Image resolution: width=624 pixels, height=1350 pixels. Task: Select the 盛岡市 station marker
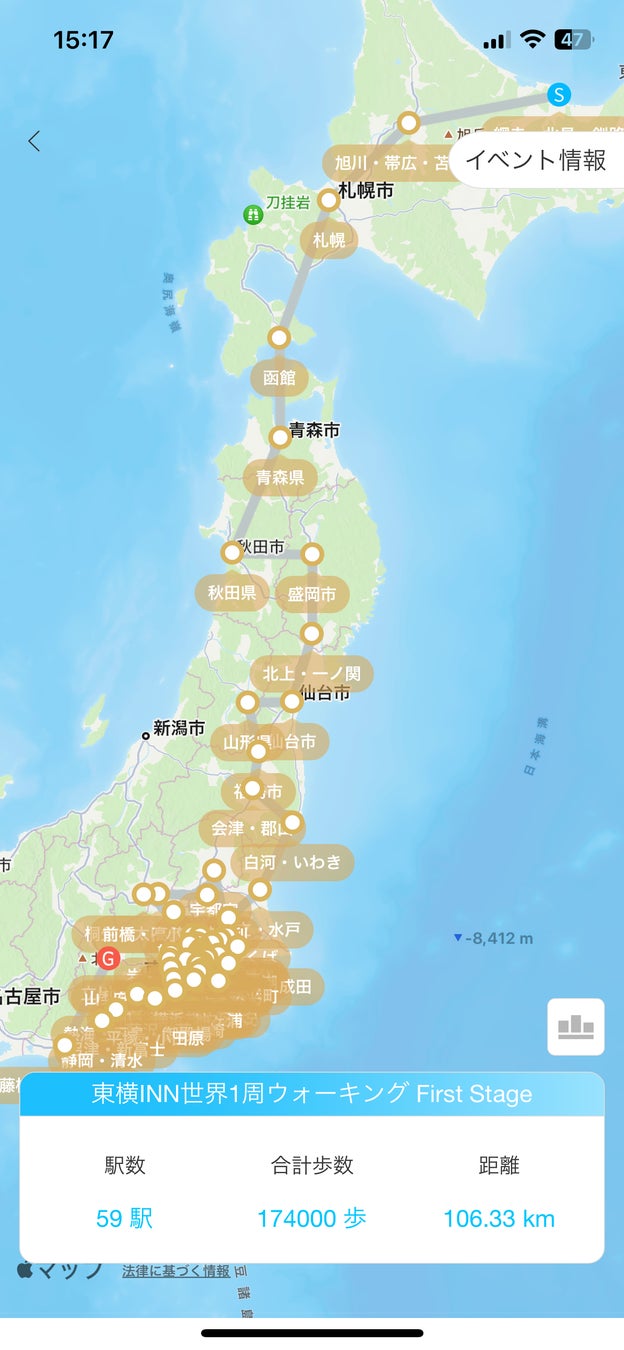pos(312,554)
